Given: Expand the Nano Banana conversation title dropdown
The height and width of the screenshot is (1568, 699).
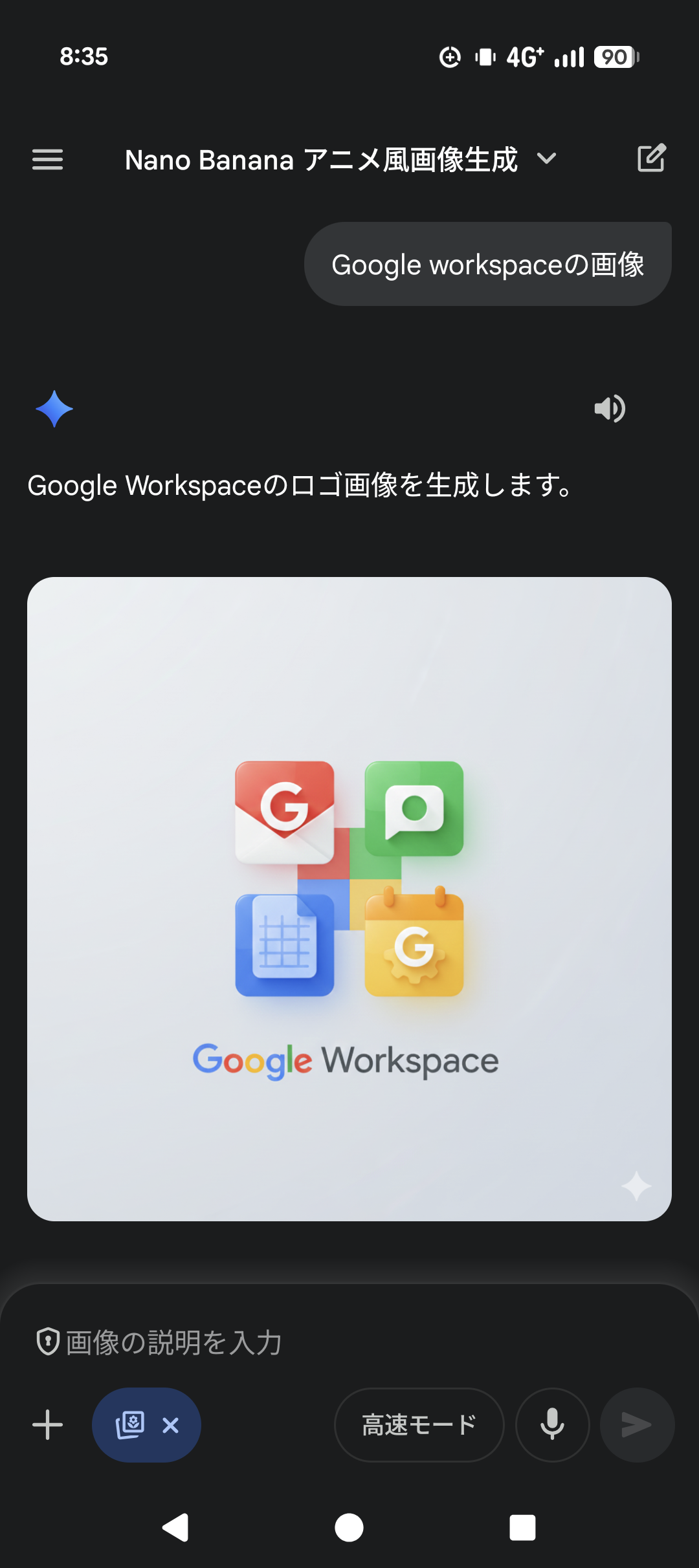Looking at the screenshot, I should tap(546, 159).
